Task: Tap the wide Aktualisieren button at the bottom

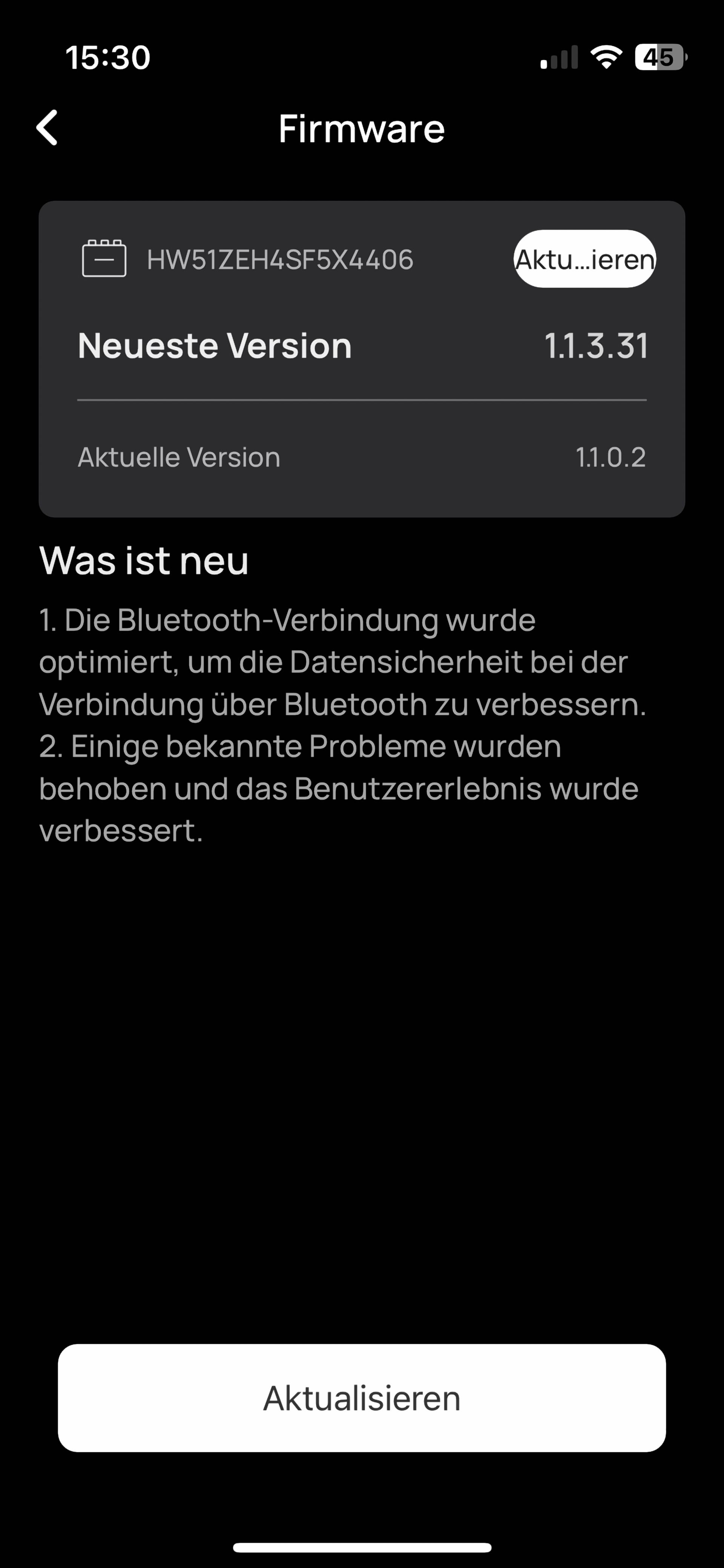Action: click(x=362, y=1398)
